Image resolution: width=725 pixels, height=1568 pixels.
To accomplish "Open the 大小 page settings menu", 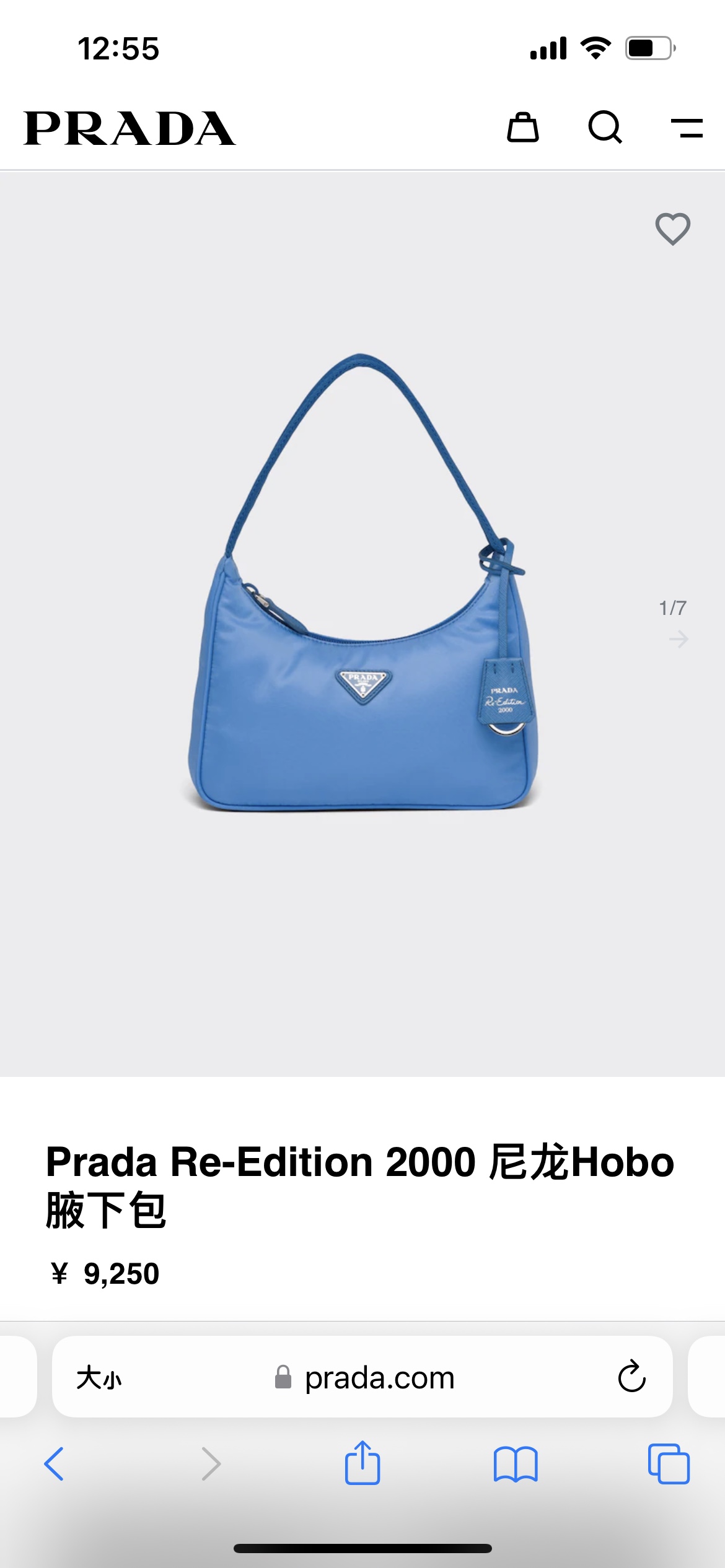I will pyautogui.click(x=99, y=1379).
